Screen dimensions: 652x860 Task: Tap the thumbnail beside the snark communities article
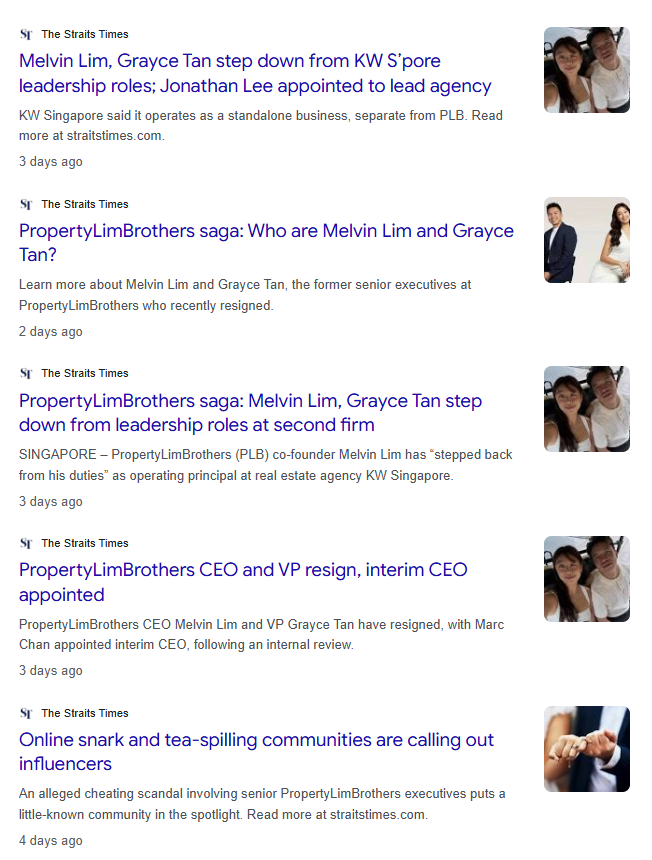pyautogui.click(x=586, y=749)
